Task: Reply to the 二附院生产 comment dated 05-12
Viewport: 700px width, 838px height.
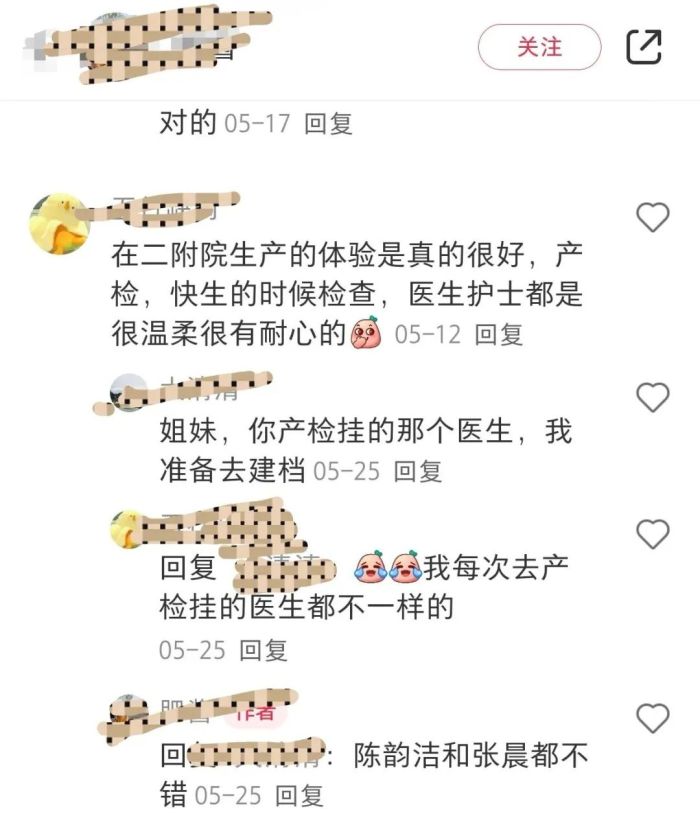Action: (498, 334)
